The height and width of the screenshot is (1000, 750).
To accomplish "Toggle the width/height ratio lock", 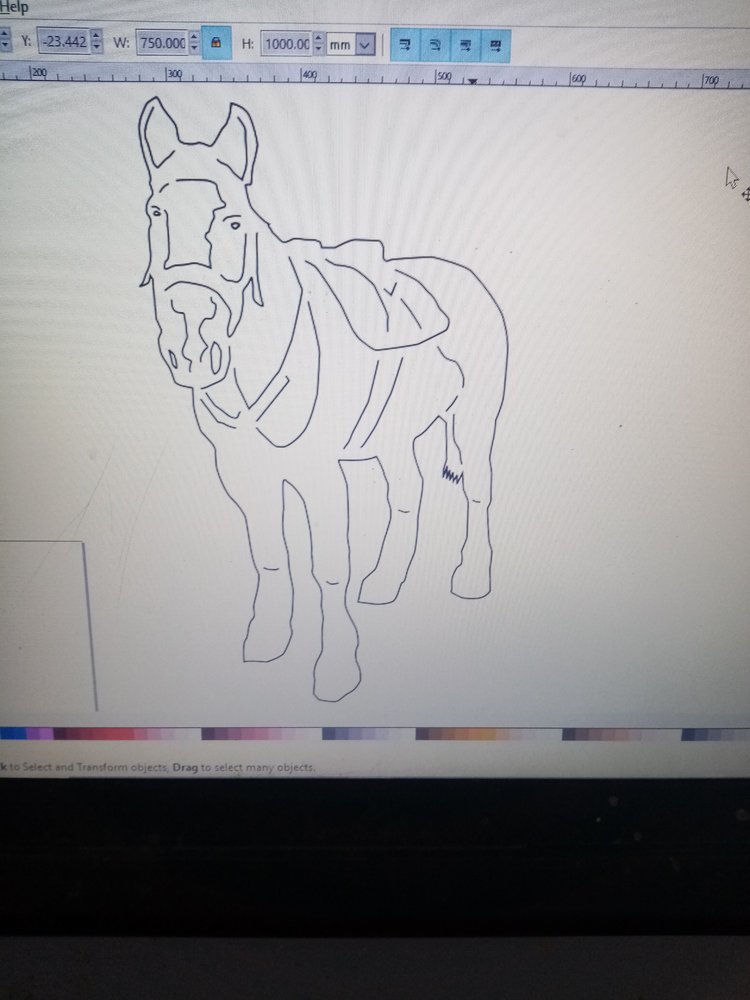I will (x=213, y=44).
